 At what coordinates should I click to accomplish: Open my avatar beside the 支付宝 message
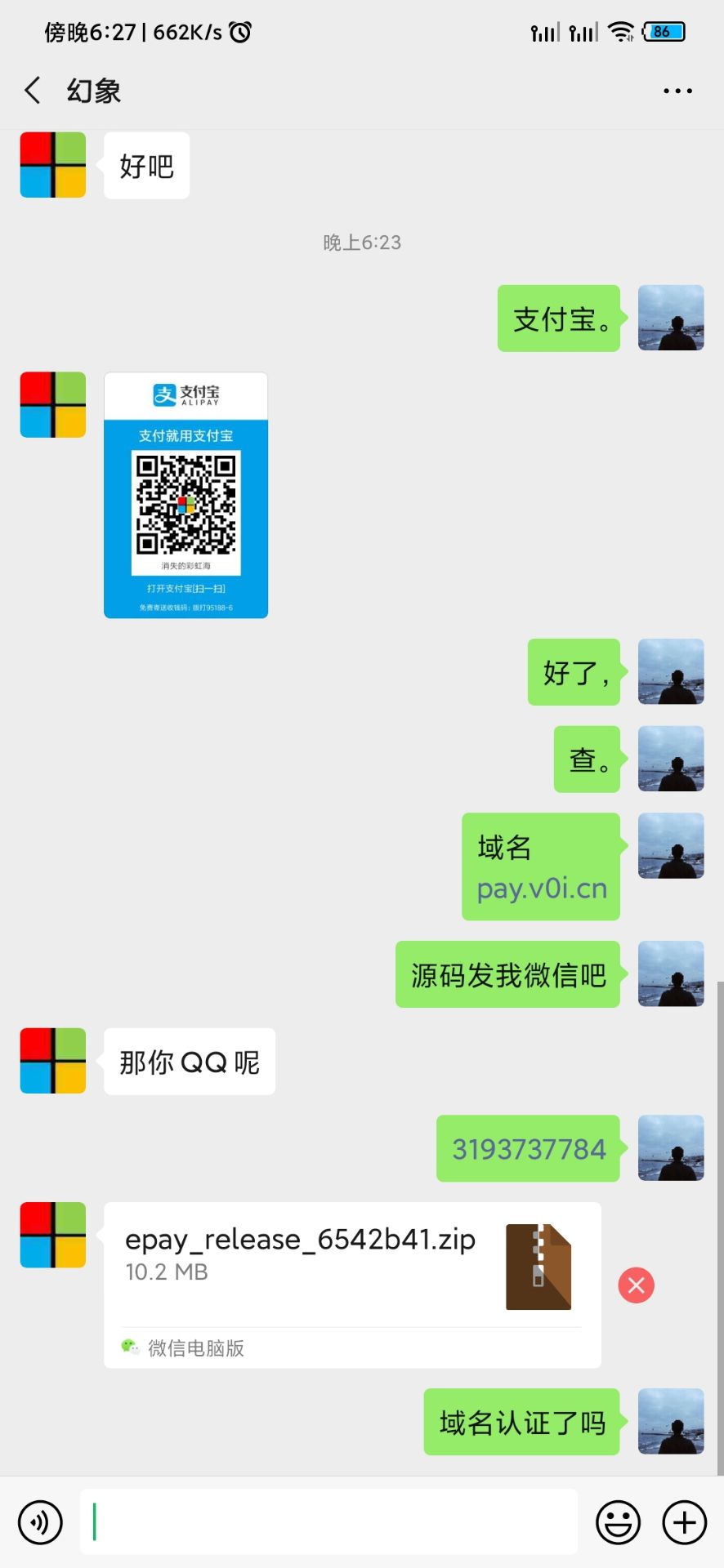[670, 318]
